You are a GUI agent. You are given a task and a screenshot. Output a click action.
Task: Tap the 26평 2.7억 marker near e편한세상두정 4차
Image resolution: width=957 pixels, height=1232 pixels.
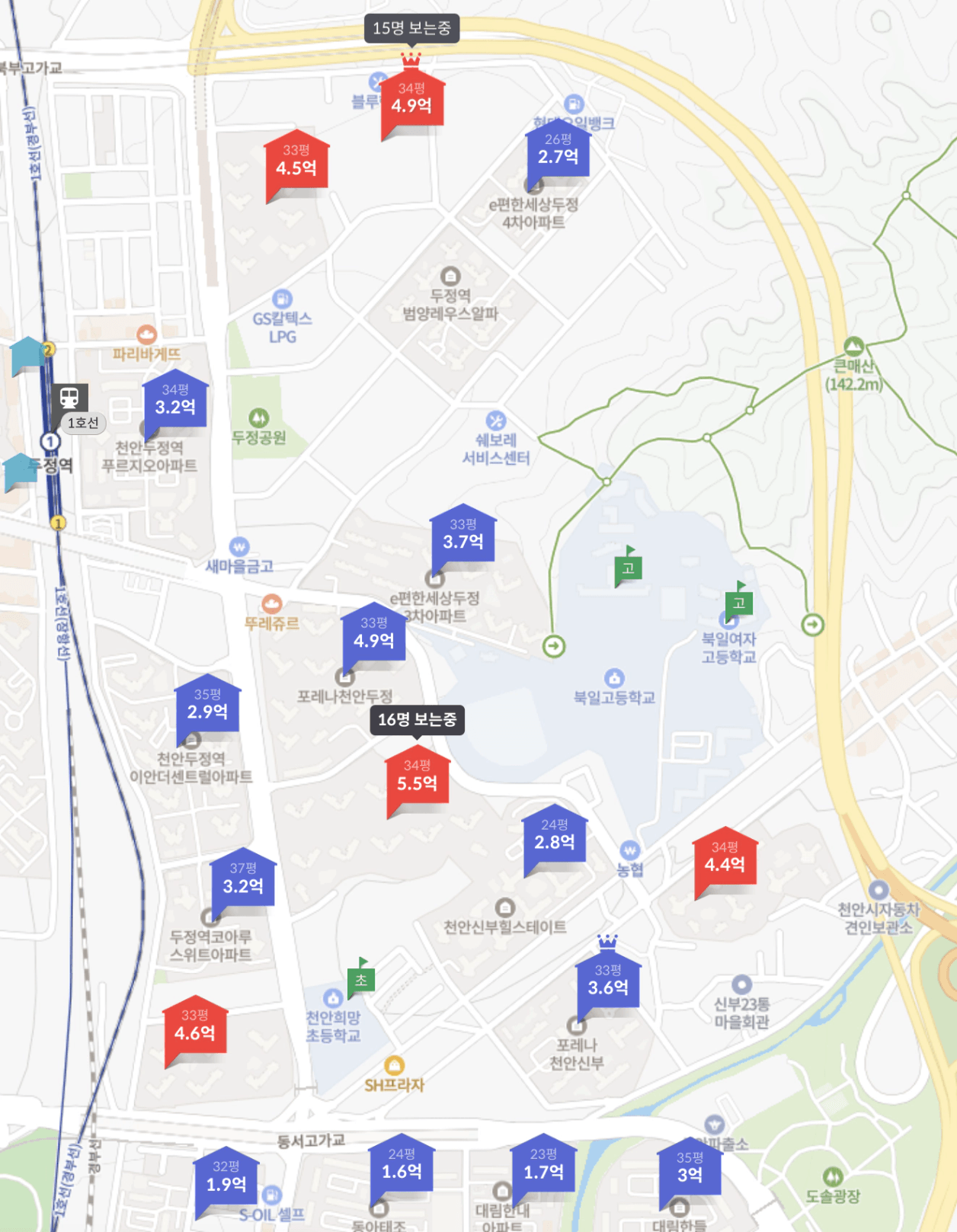pos(558,151)
